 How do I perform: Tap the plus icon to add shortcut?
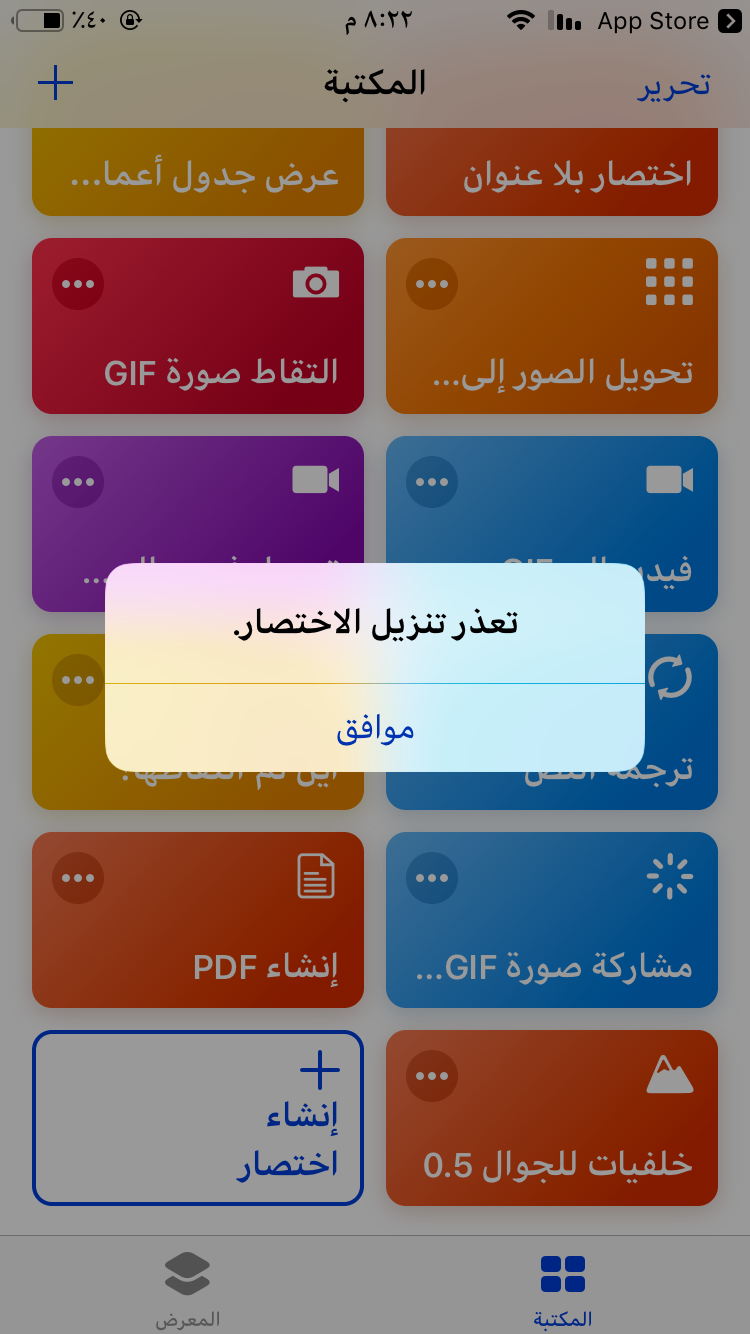pos(55,83)
